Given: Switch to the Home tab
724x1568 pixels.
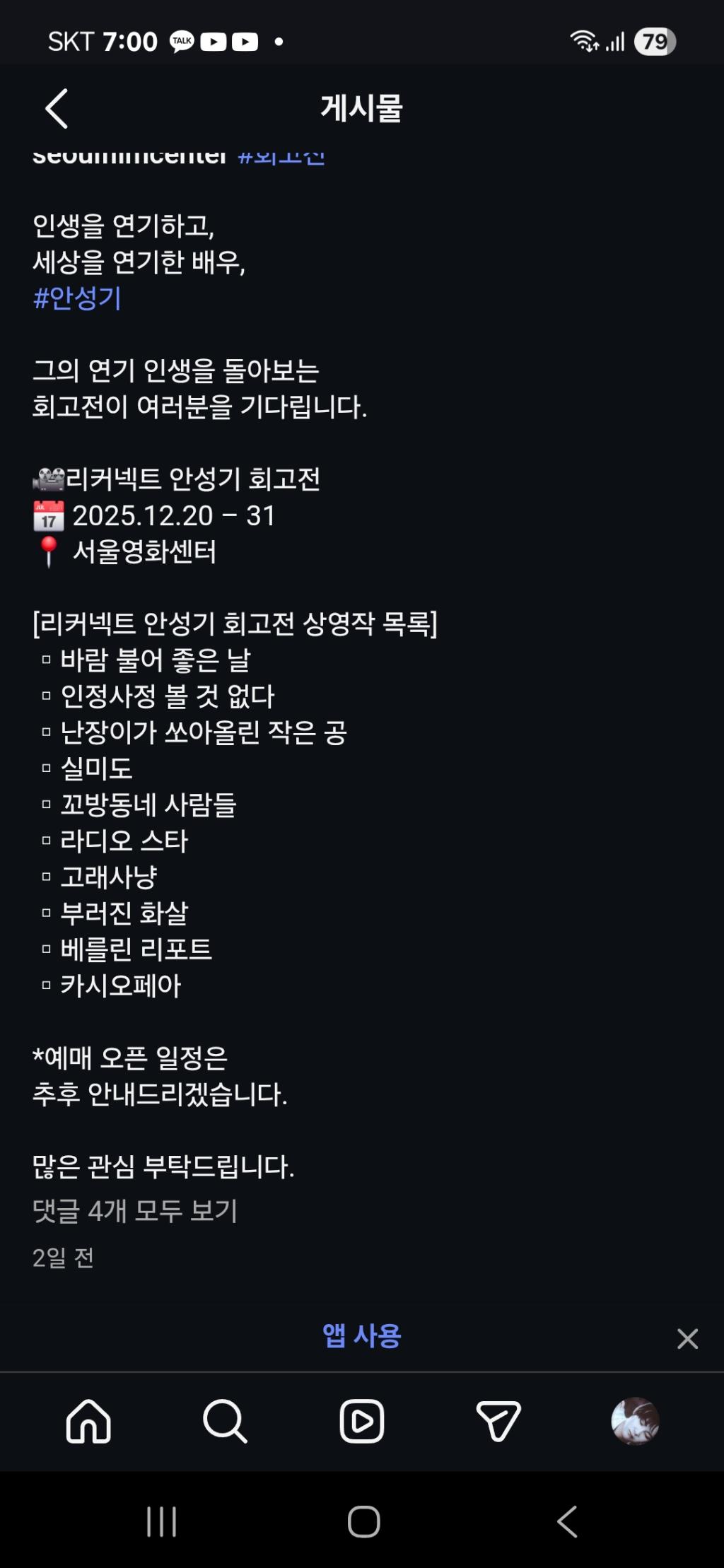Looking at the screenshot, I should pos(88,1421).
